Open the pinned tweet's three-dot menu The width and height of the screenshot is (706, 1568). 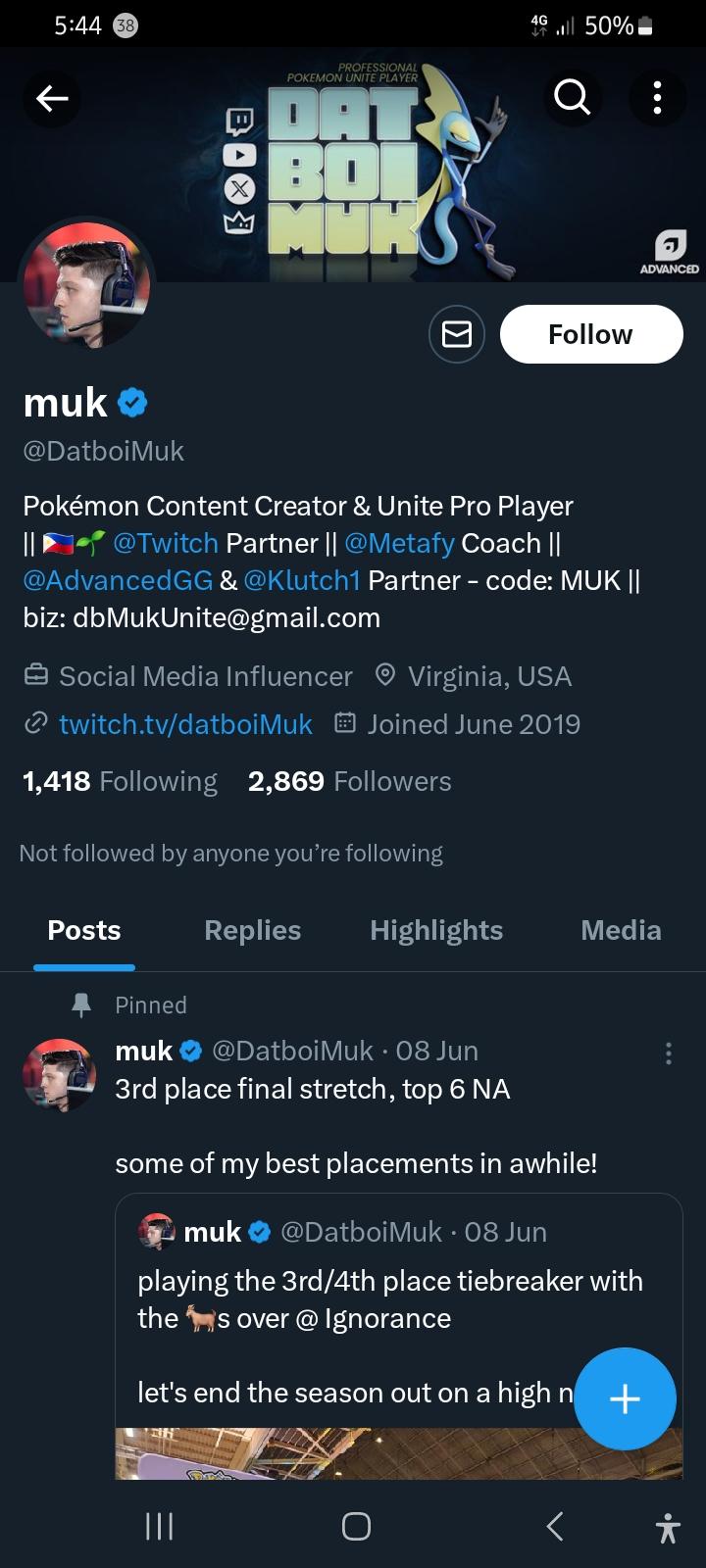point(669,1053)
